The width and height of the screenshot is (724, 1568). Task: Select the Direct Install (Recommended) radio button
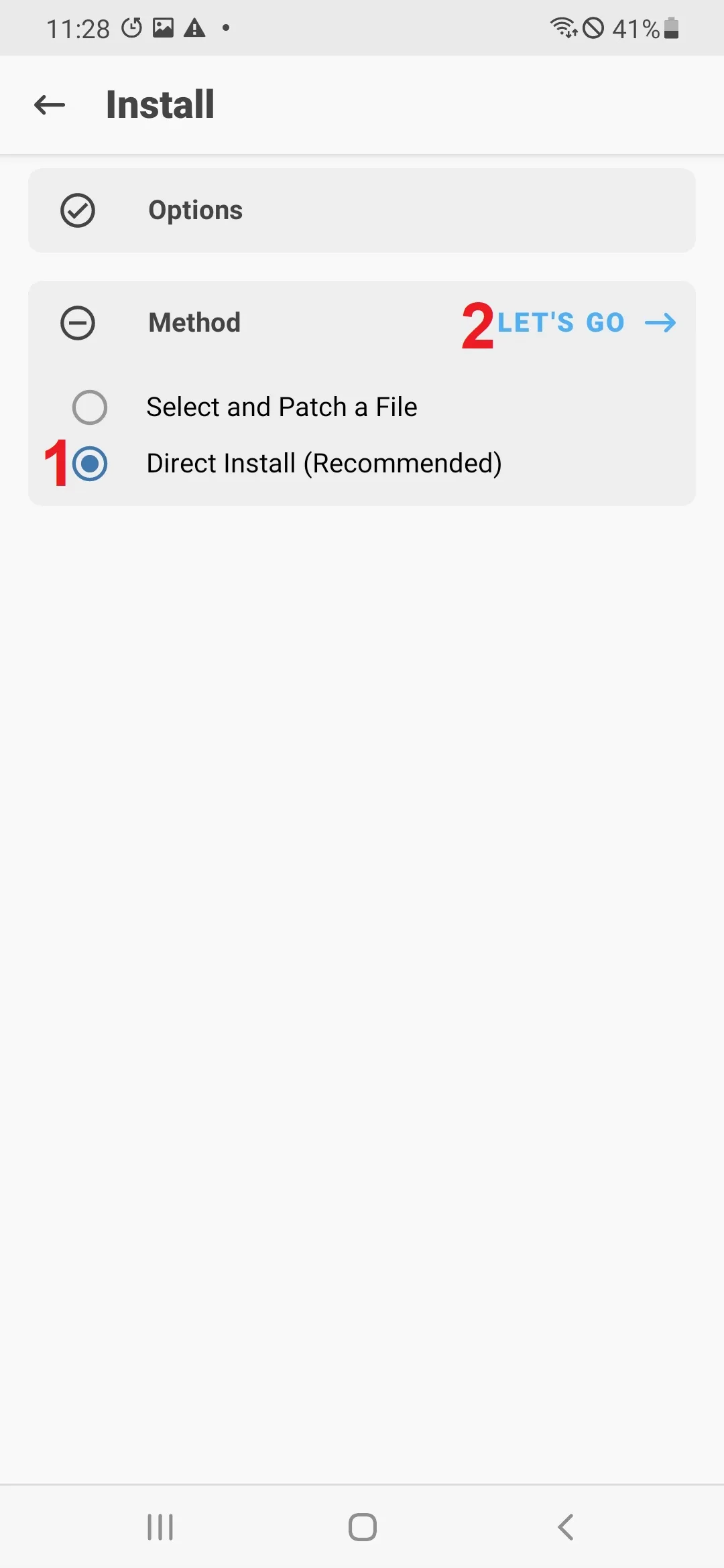(90, 462)
